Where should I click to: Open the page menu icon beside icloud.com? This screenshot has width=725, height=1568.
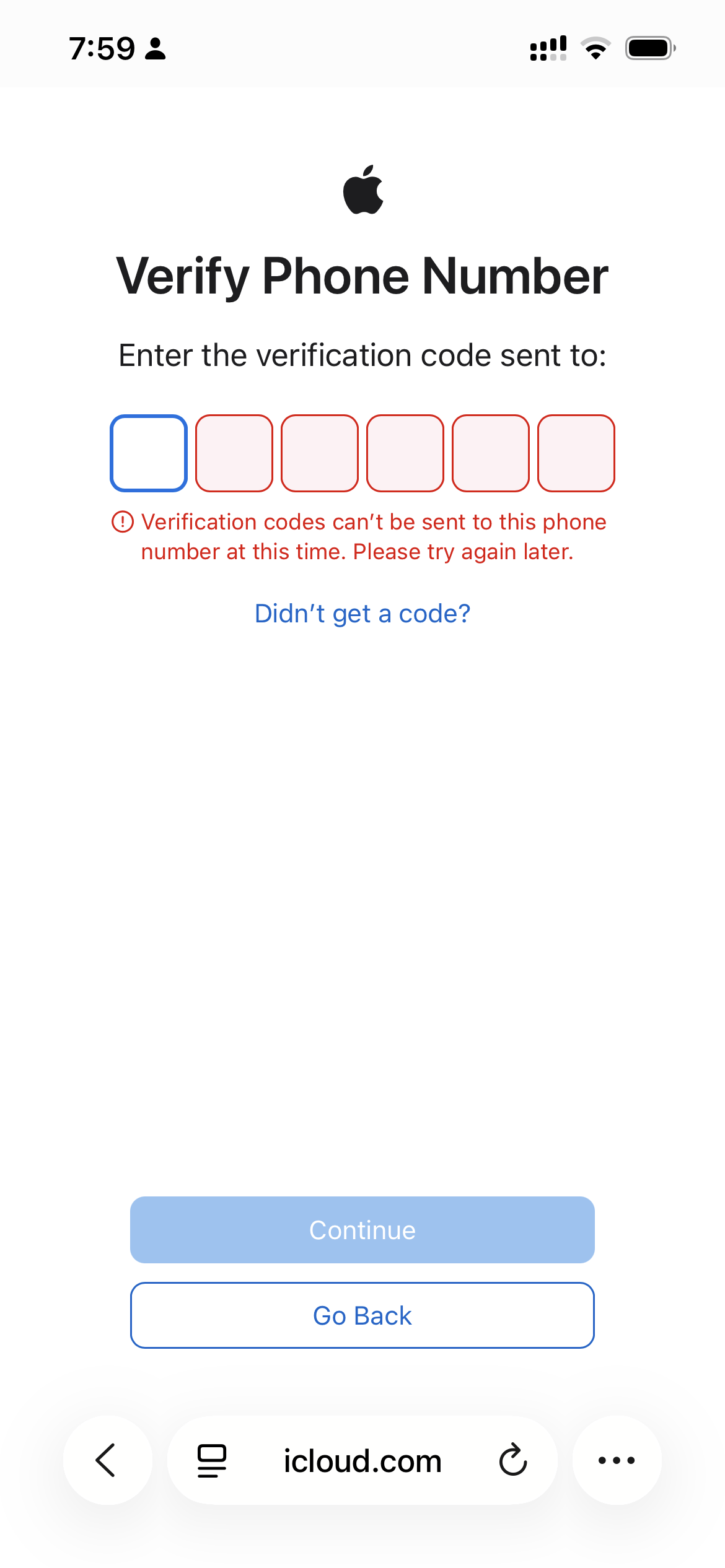click(x=212, y=1461)
